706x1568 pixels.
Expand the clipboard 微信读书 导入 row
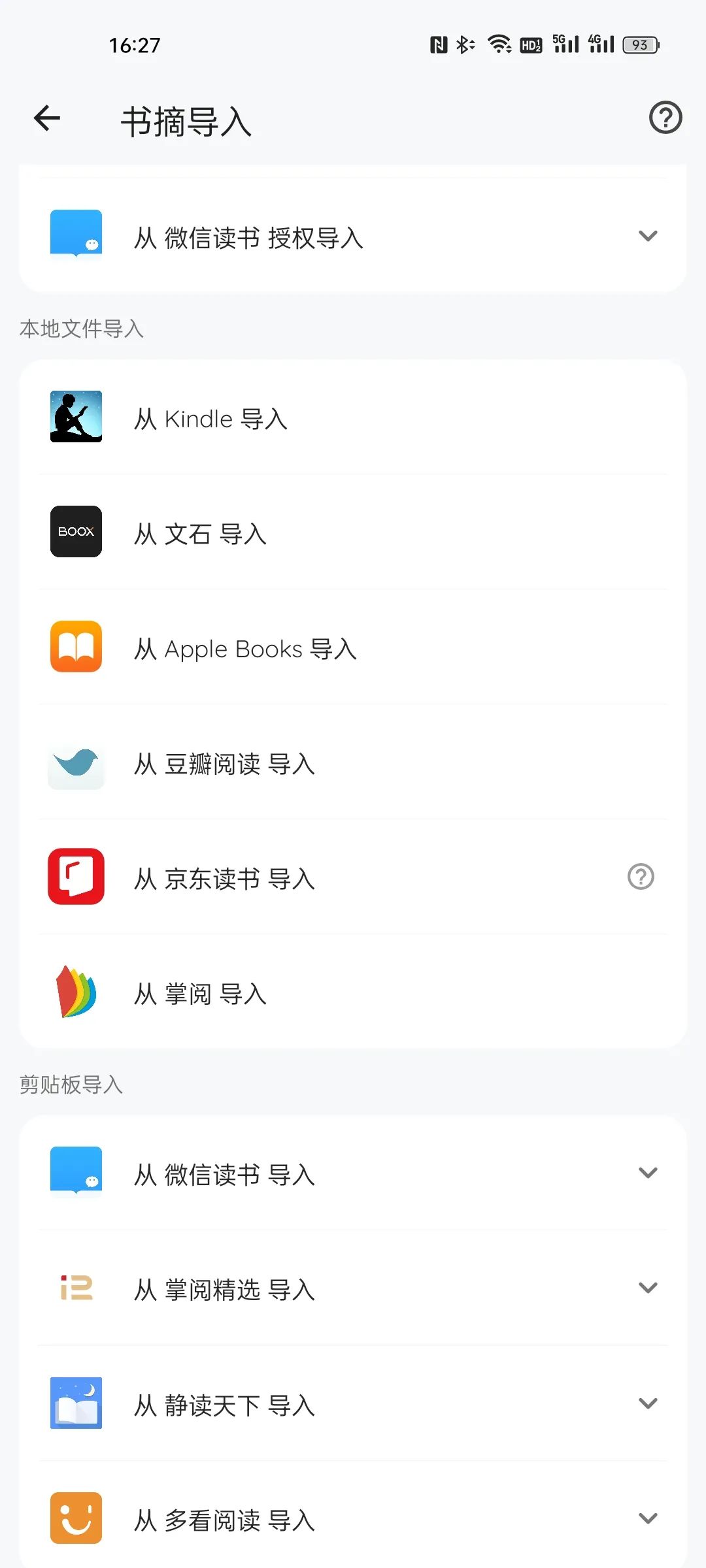click(648, 1173)
